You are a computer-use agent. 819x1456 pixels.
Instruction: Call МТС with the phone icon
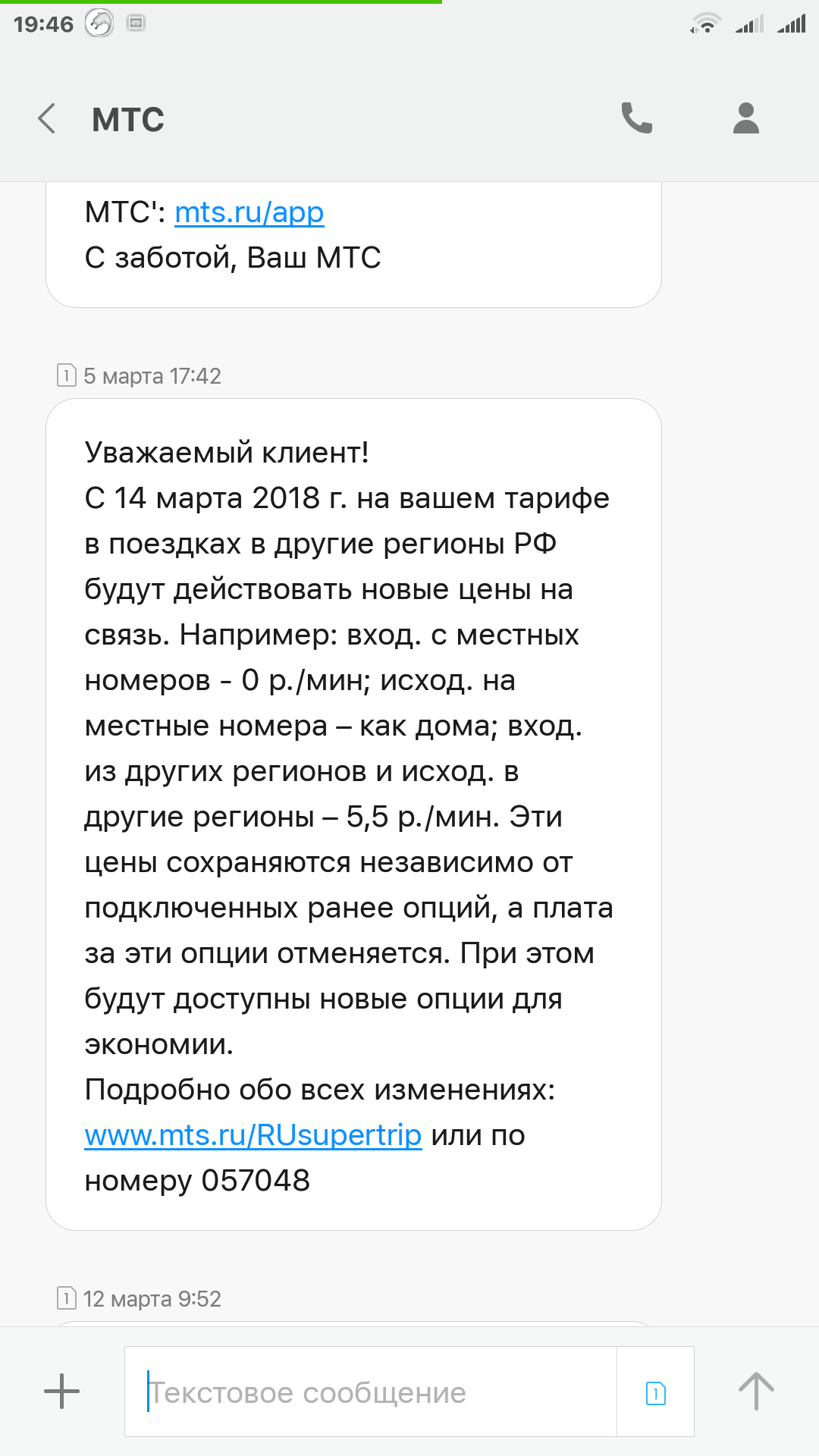point(636,118)
